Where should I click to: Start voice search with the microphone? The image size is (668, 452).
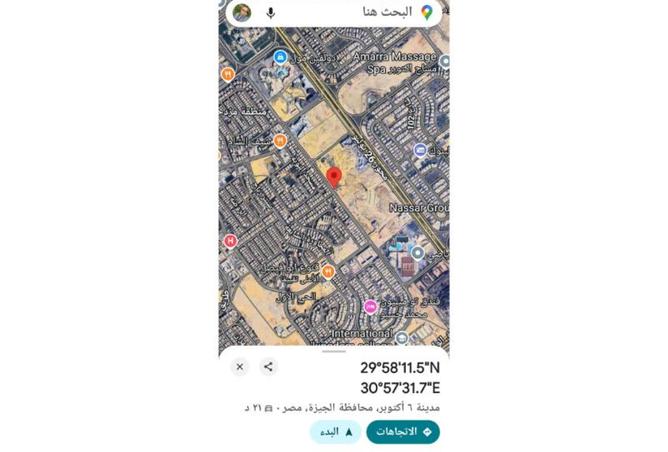(271, 13)
